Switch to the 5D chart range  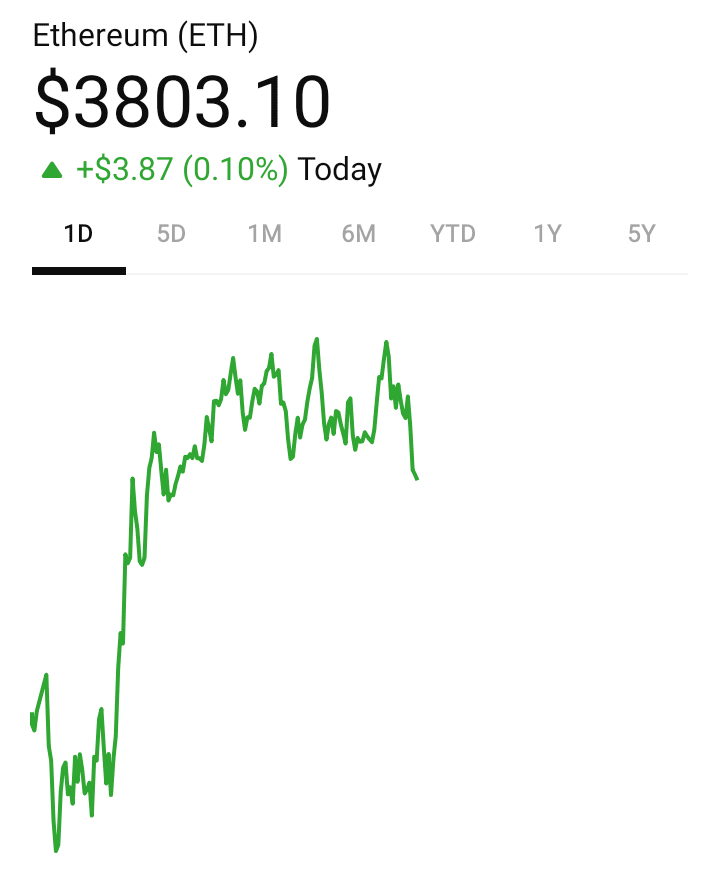pyautogui.click(x=172, y=234)
